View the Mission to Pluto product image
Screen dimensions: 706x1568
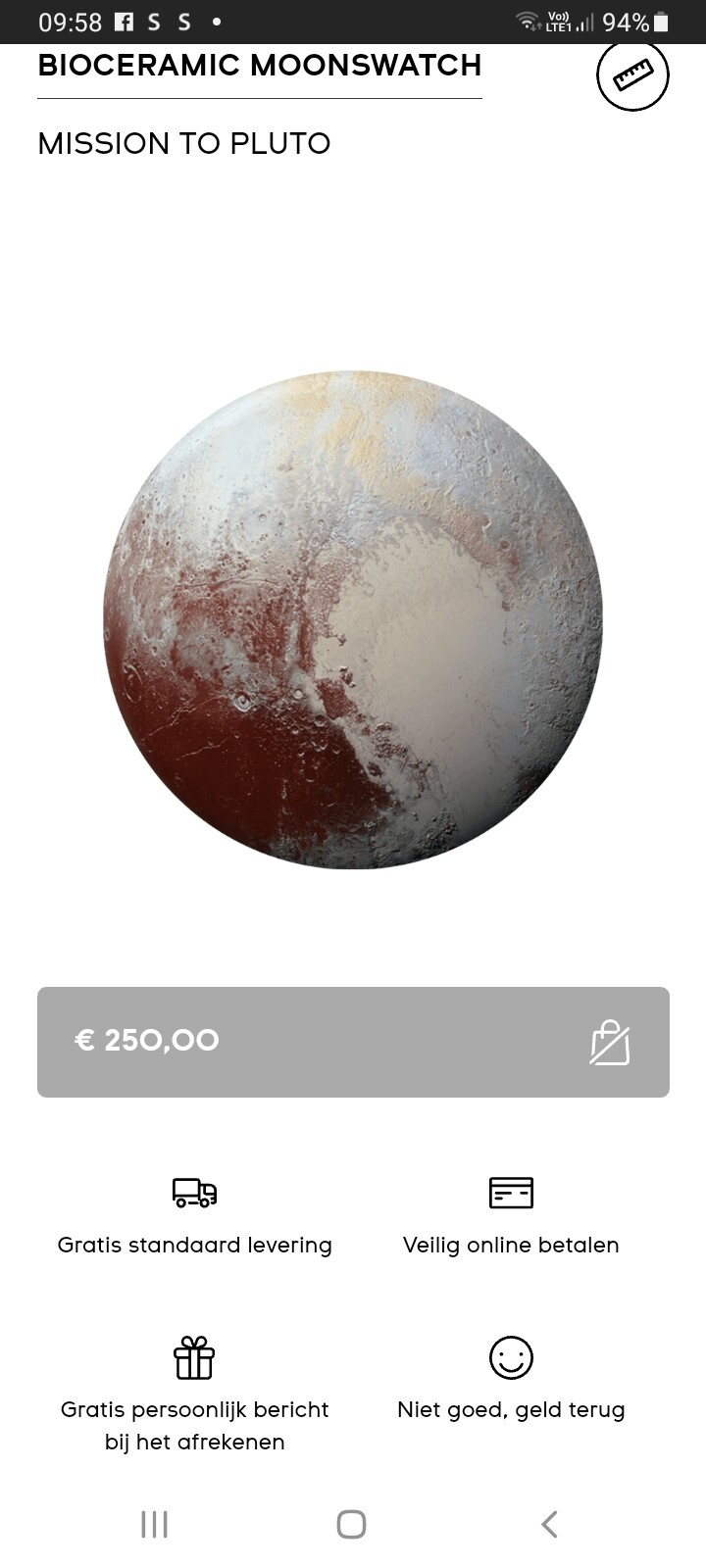click(x=353, y=619)
